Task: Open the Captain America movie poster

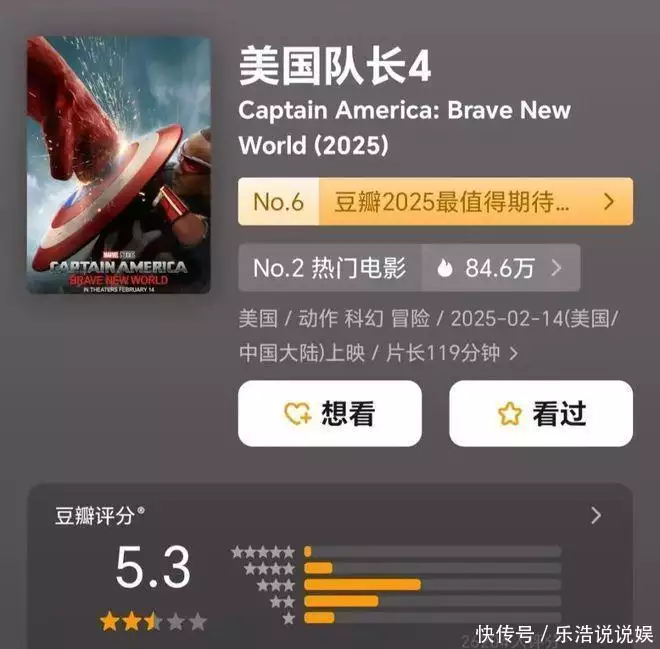Action: click(119, 165)
